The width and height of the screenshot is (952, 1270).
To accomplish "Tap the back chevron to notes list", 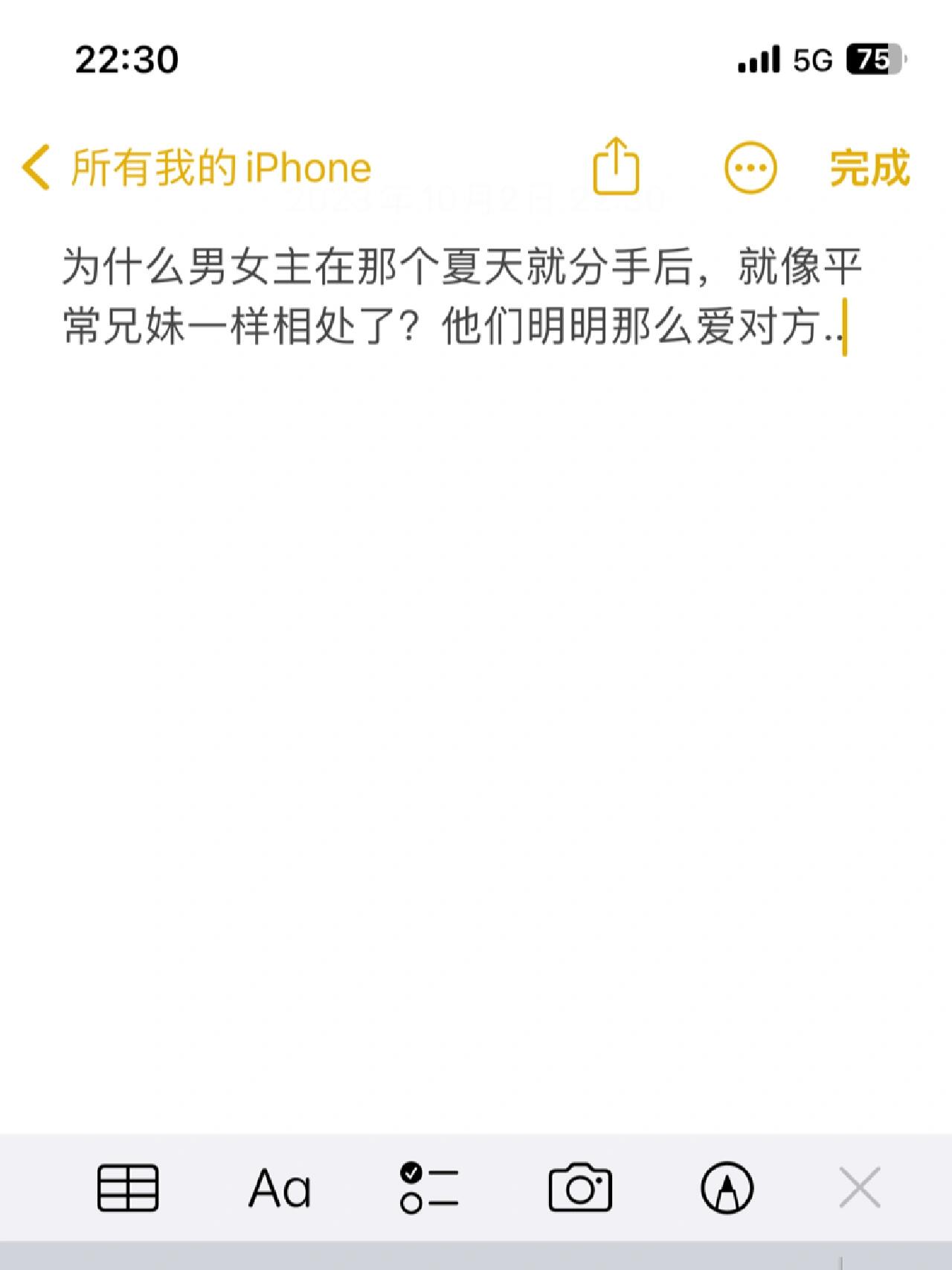I will 34,169.
